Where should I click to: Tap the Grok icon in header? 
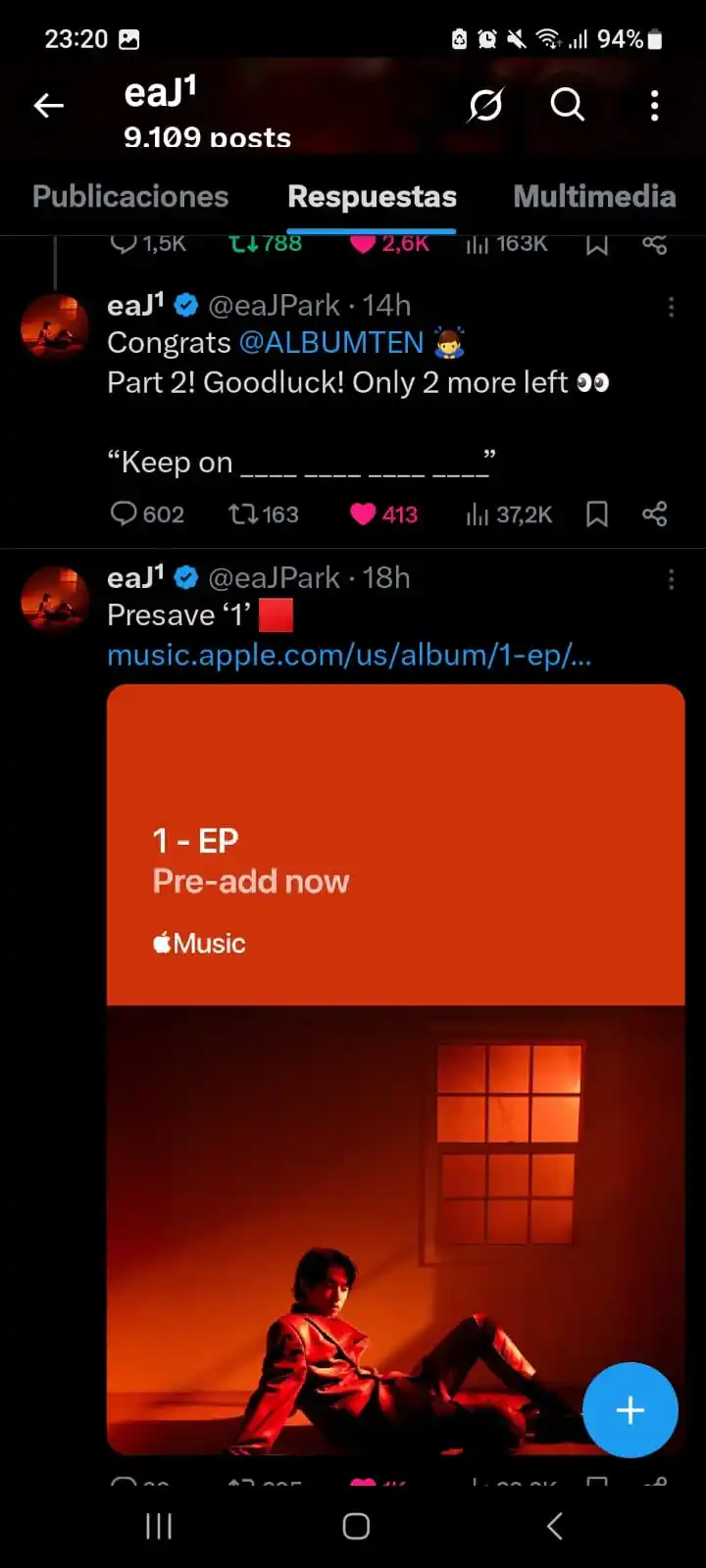coord(485,104)
